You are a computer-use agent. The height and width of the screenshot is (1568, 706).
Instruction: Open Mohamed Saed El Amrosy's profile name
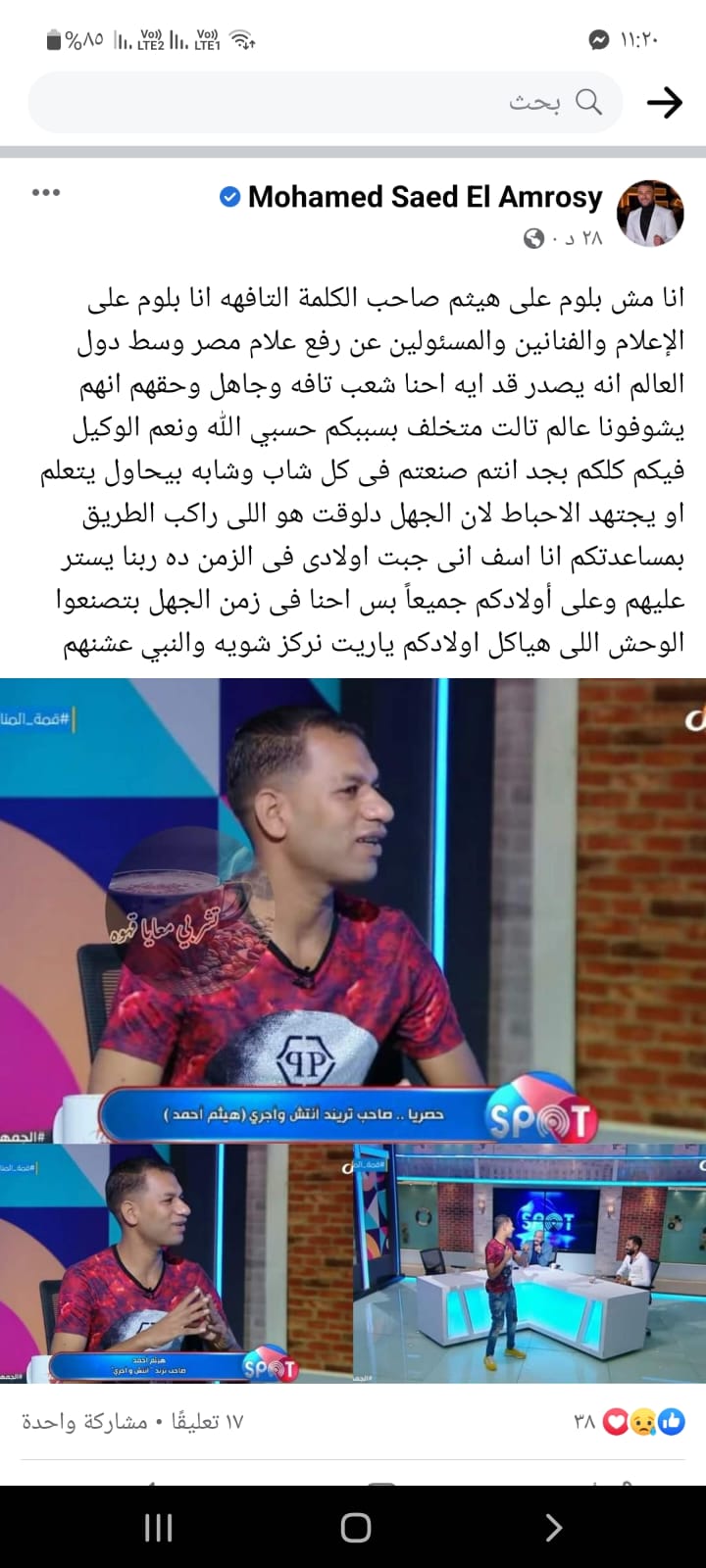click(425, 197)
